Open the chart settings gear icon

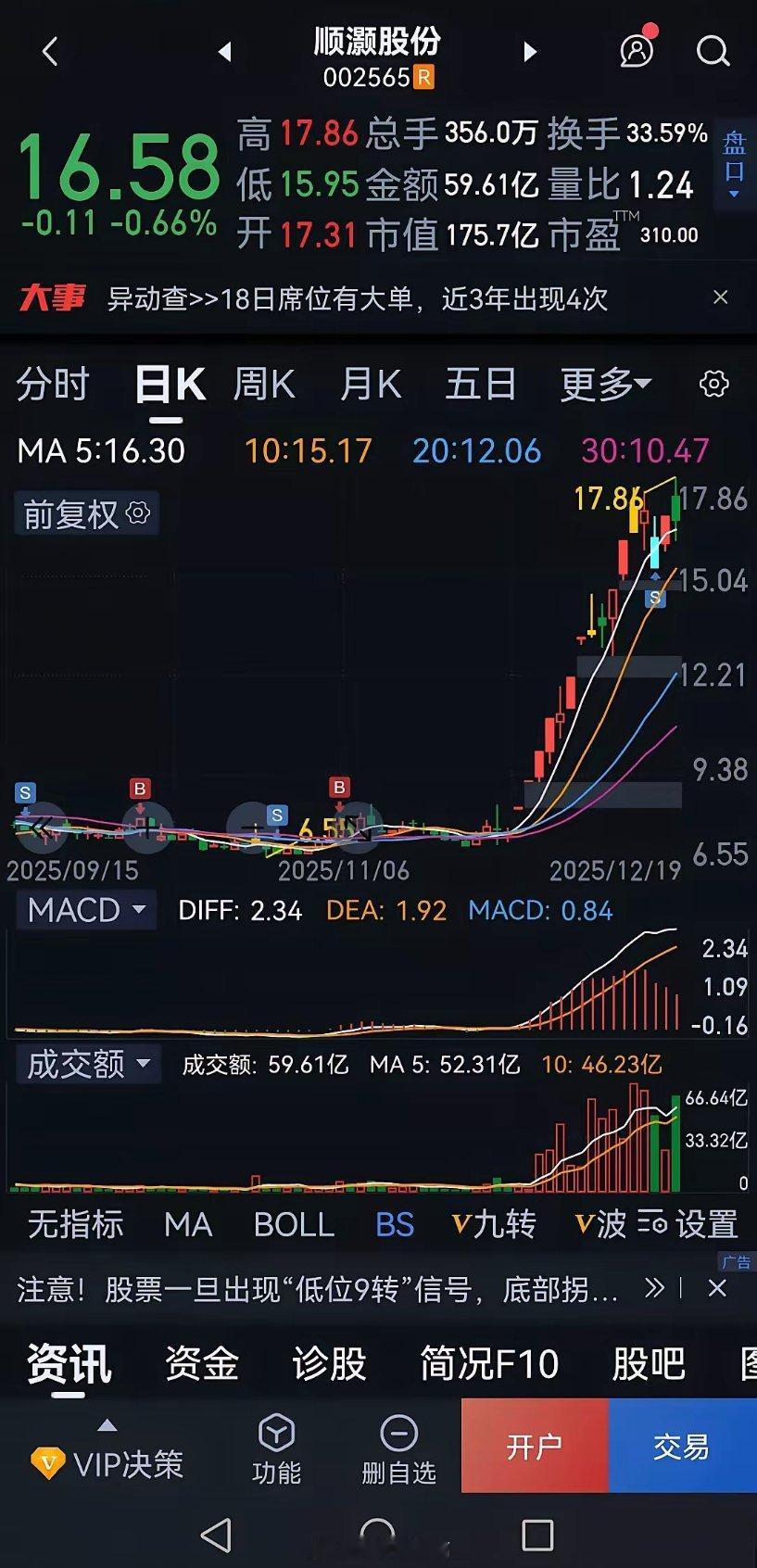[713, 383]
